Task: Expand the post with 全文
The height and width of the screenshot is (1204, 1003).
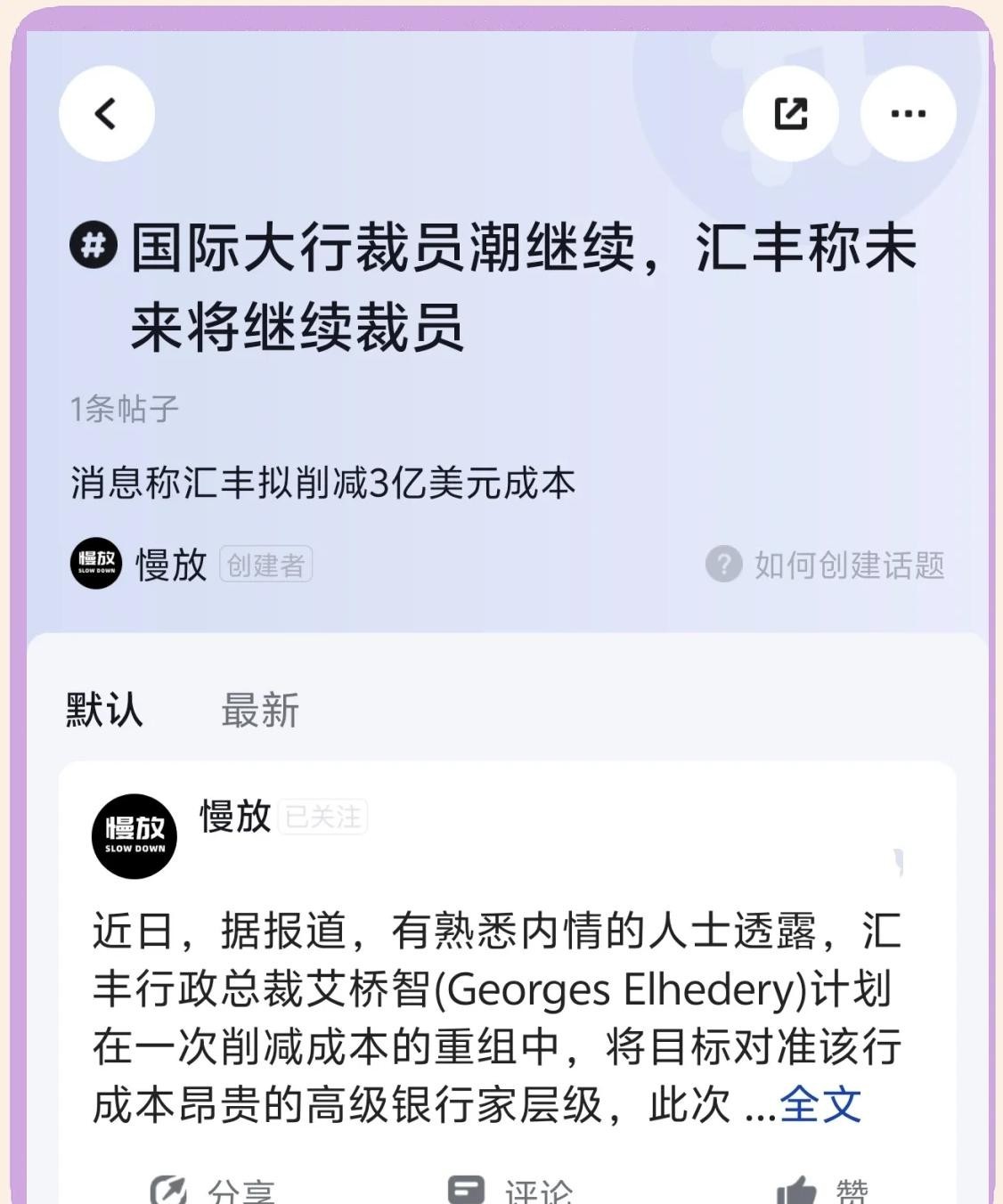Action: point(820,1105)
